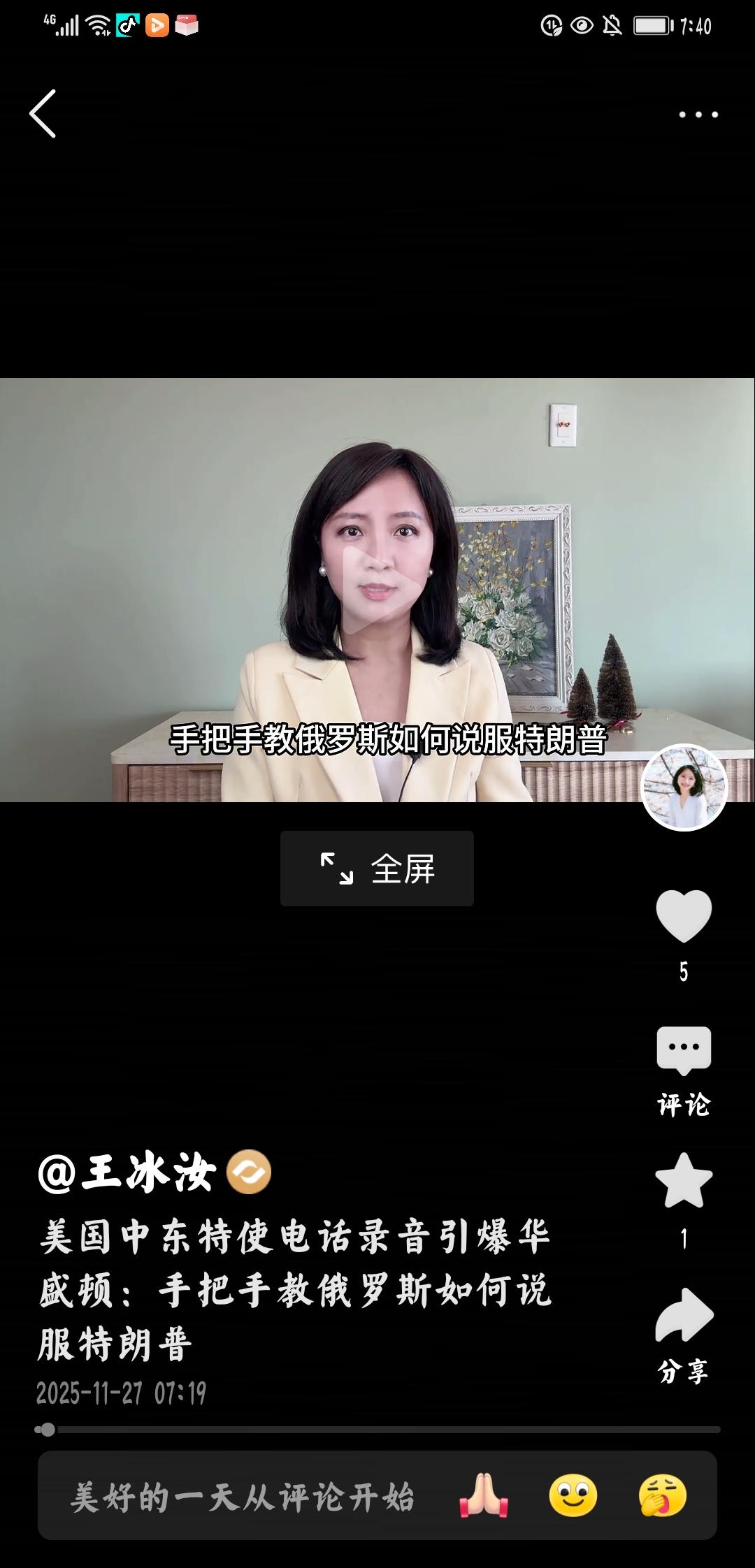755x1568 pixels.
Task: Open the three-dot overflow menu
Action: click(x=698, y=115)
